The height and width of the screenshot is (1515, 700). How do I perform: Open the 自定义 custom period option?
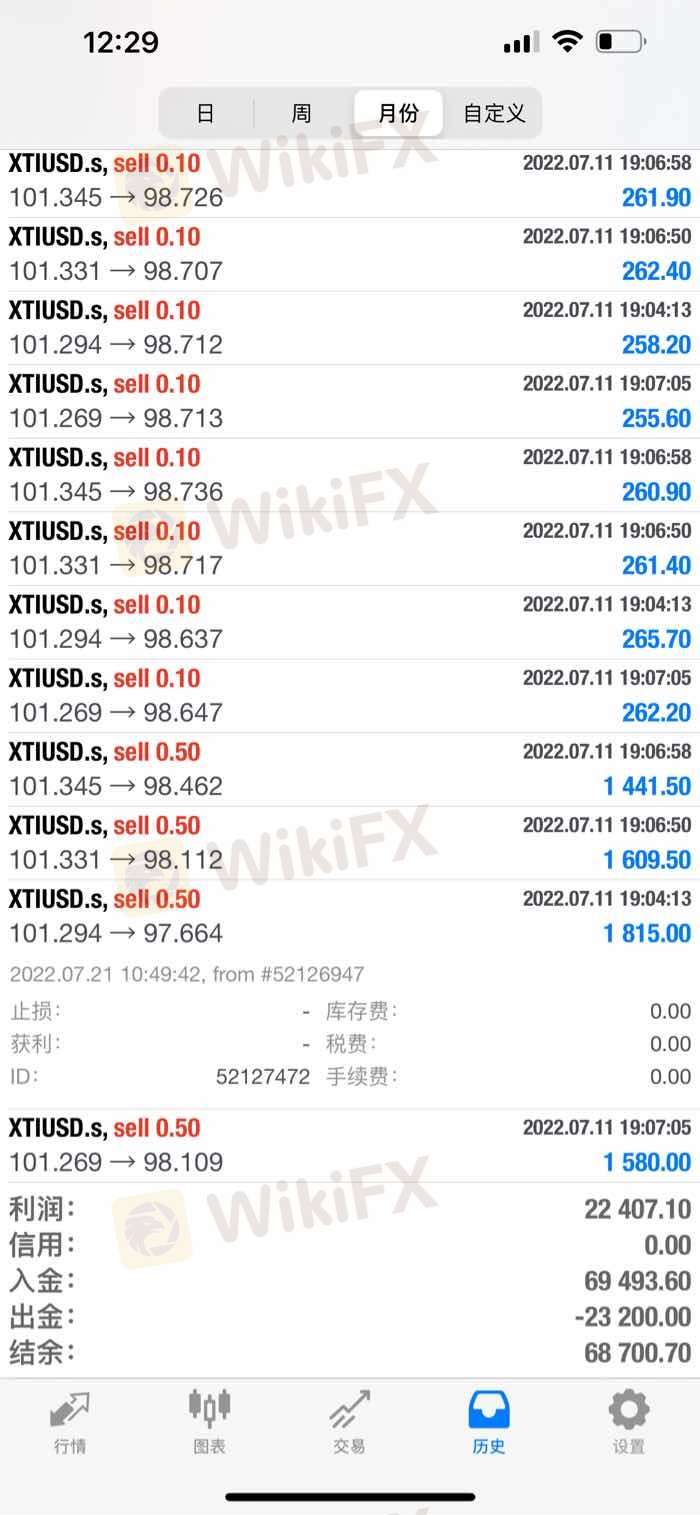[x=494, y=113]
